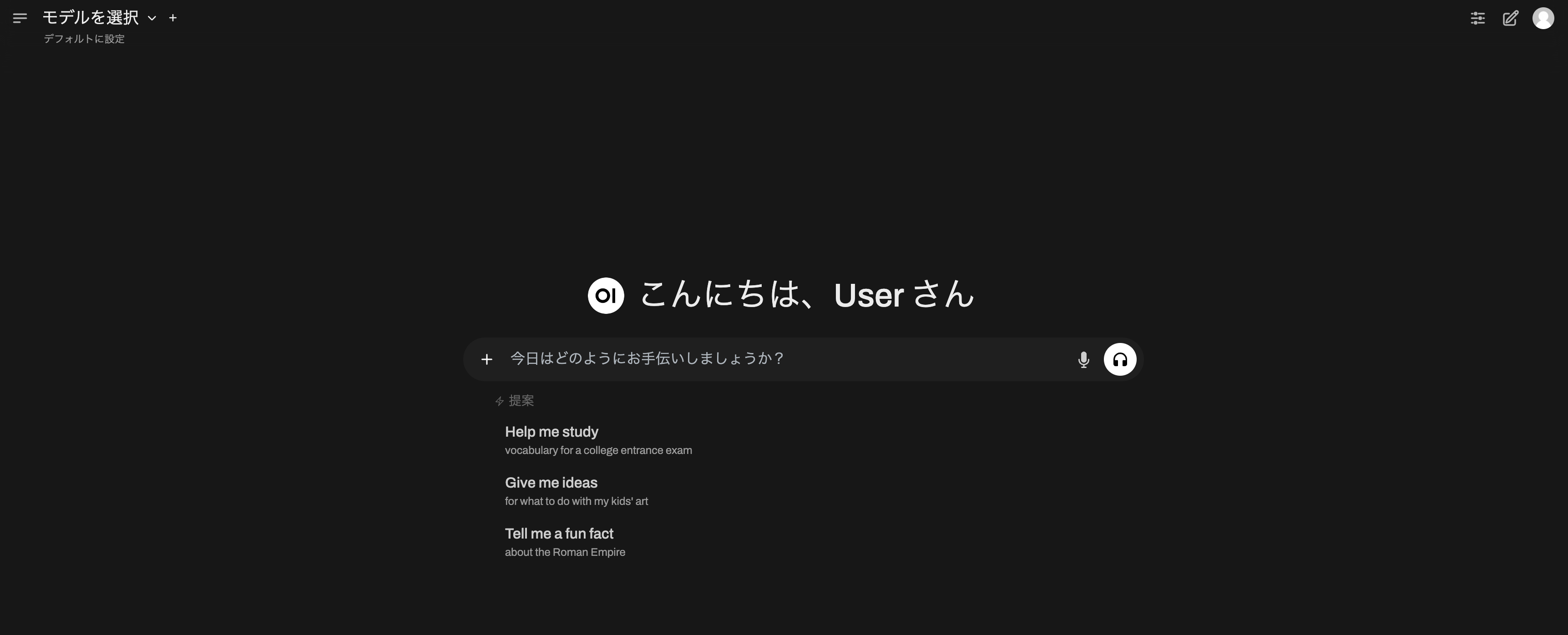The height and width of the screenshot is (635, 1568).
Task: Open the sidebar menu
Action: coord(20,18)
